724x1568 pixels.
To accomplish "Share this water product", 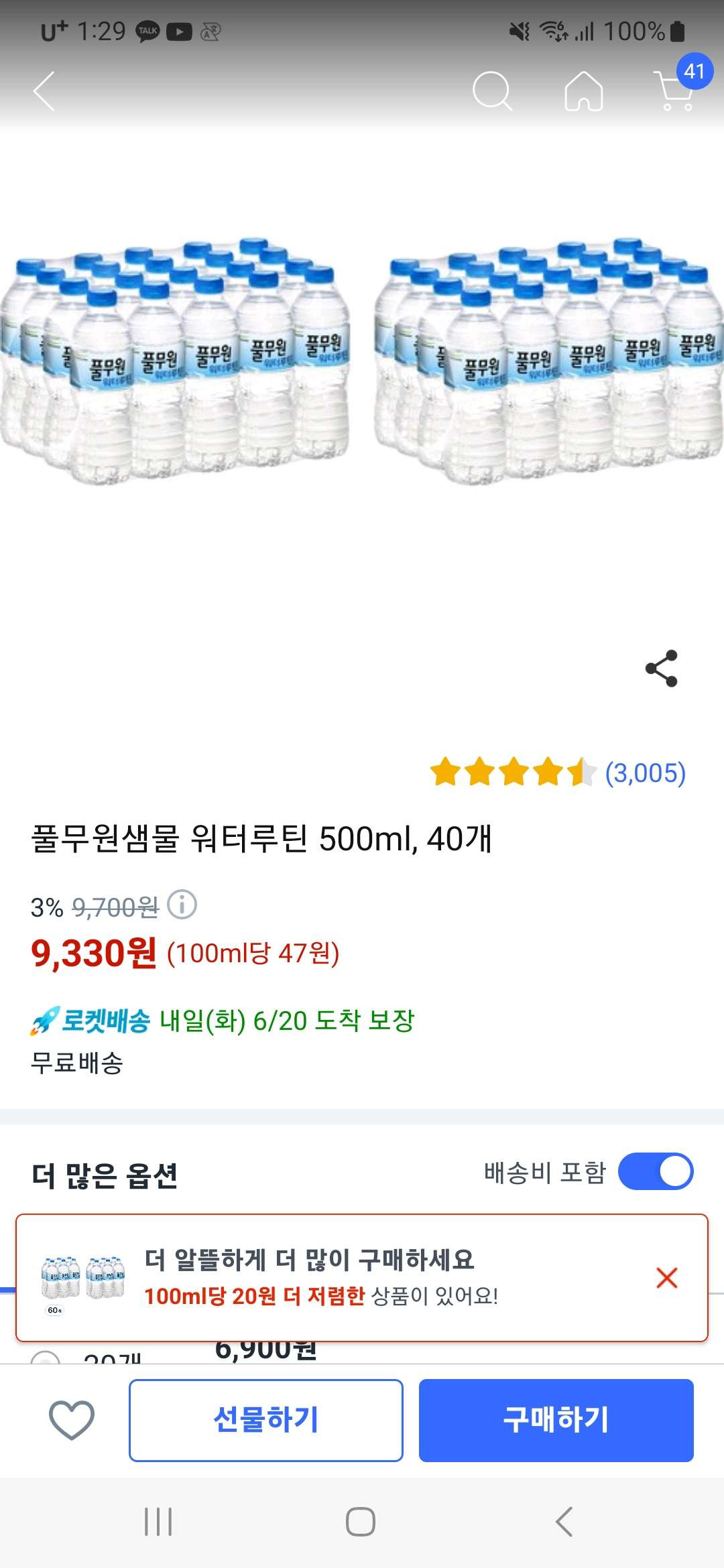I will click(661, 668).
